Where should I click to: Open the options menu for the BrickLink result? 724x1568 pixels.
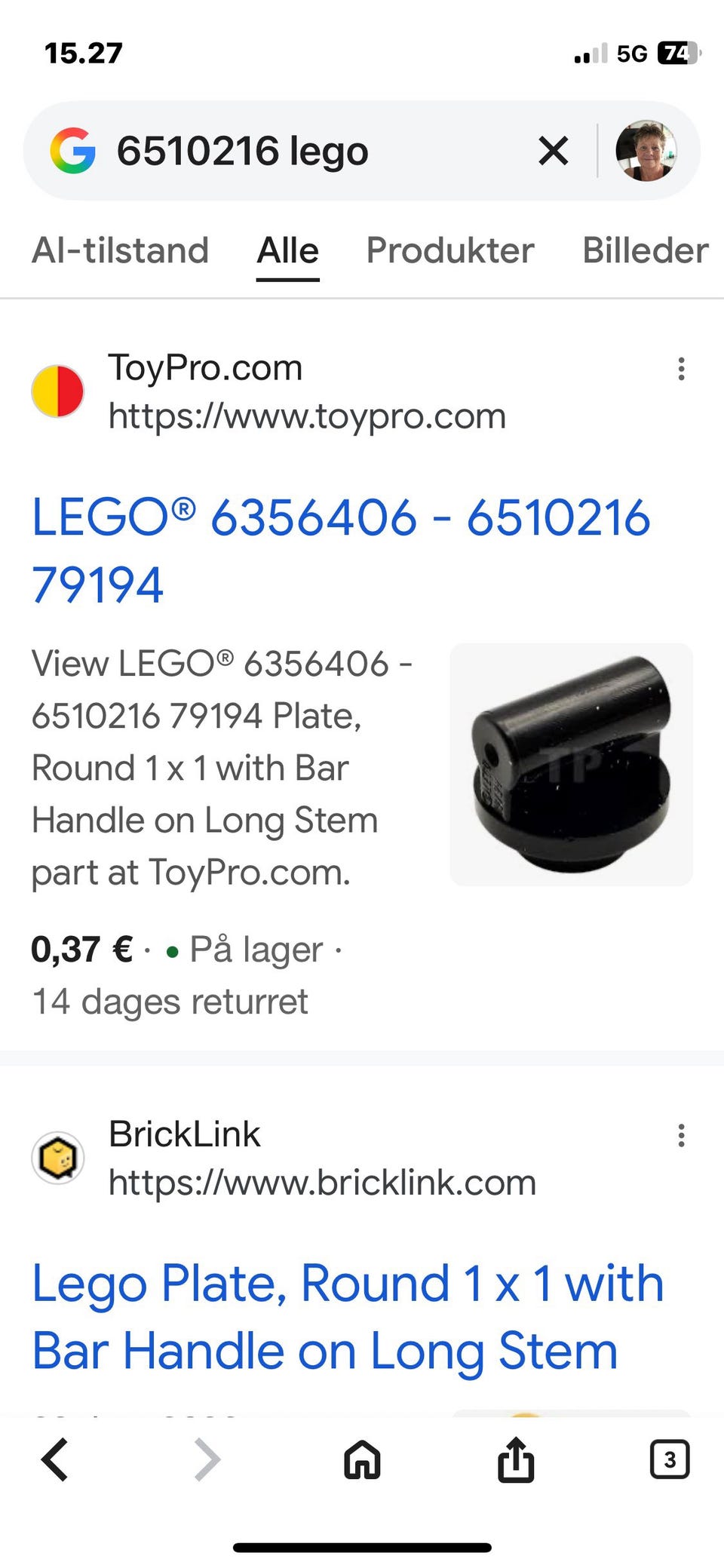click(681, 1135)
